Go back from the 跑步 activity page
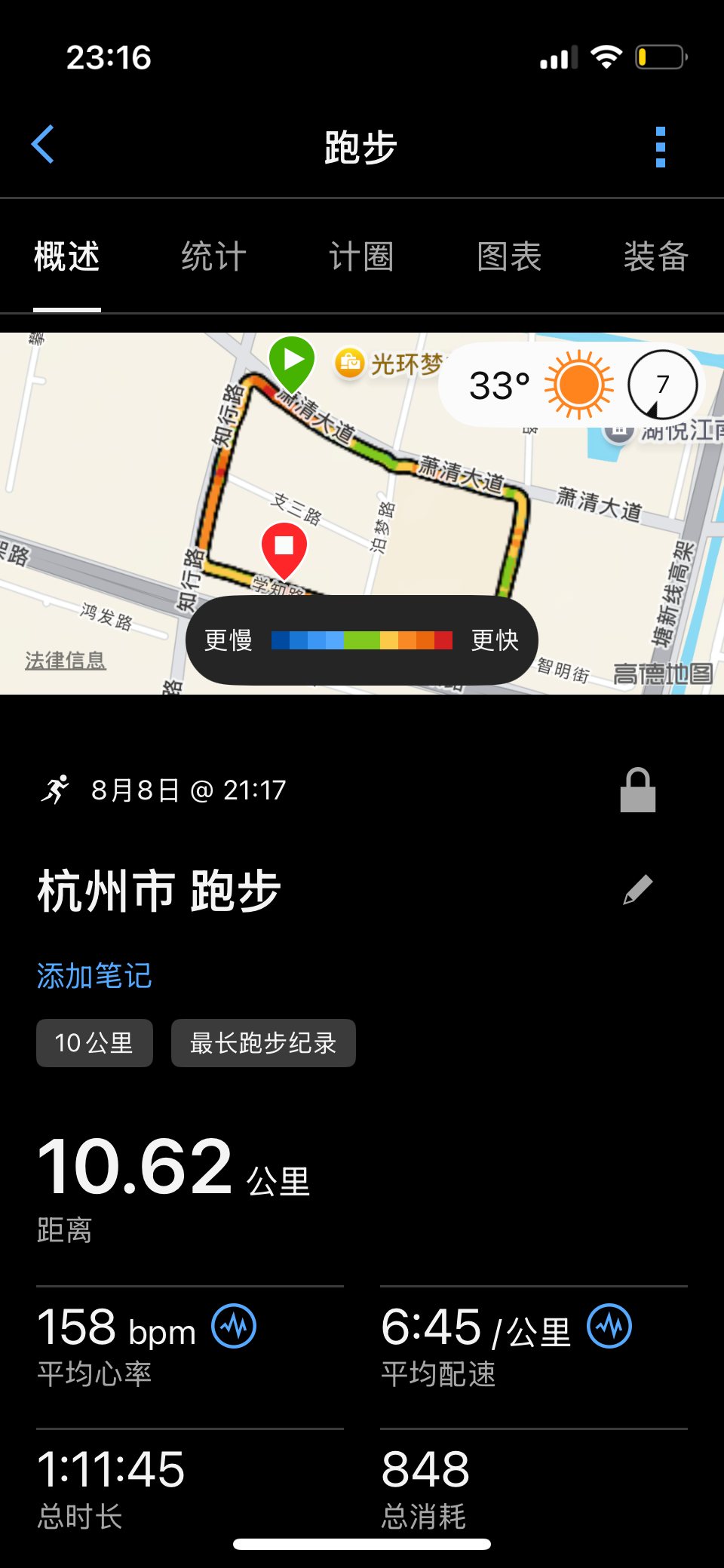 (43, 145)
